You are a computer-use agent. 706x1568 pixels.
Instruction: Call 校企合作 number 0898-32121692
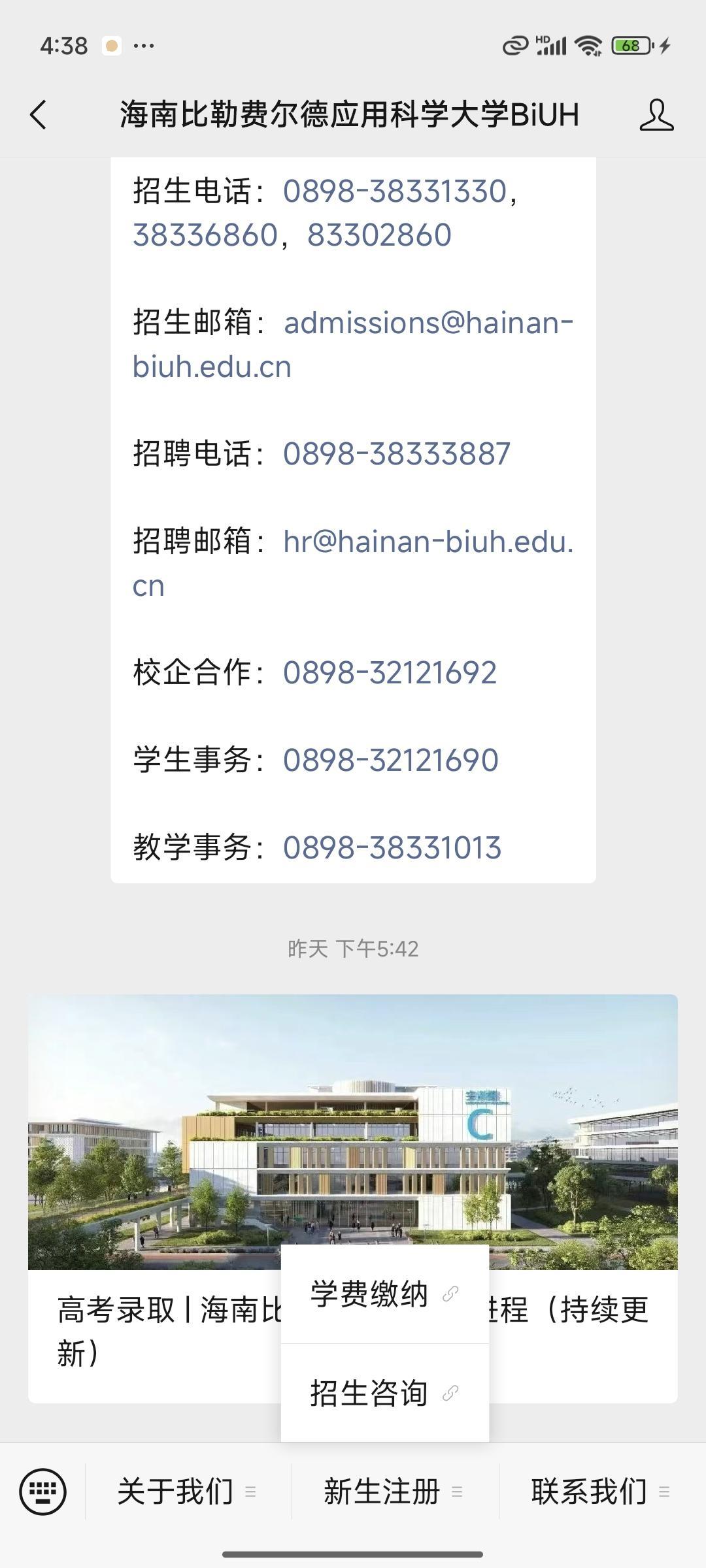coord(390,673)
